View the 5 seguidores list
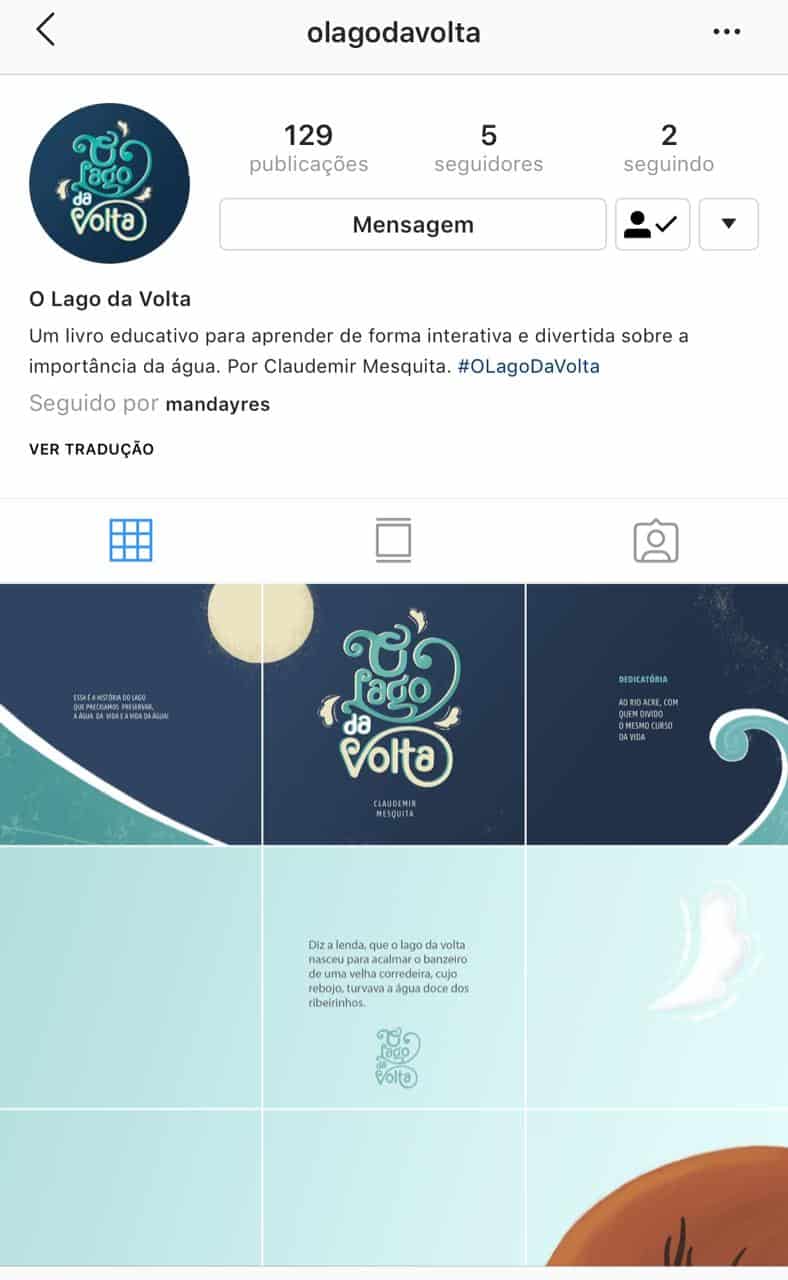788x1280 pixels. click(x=488, y=148)
